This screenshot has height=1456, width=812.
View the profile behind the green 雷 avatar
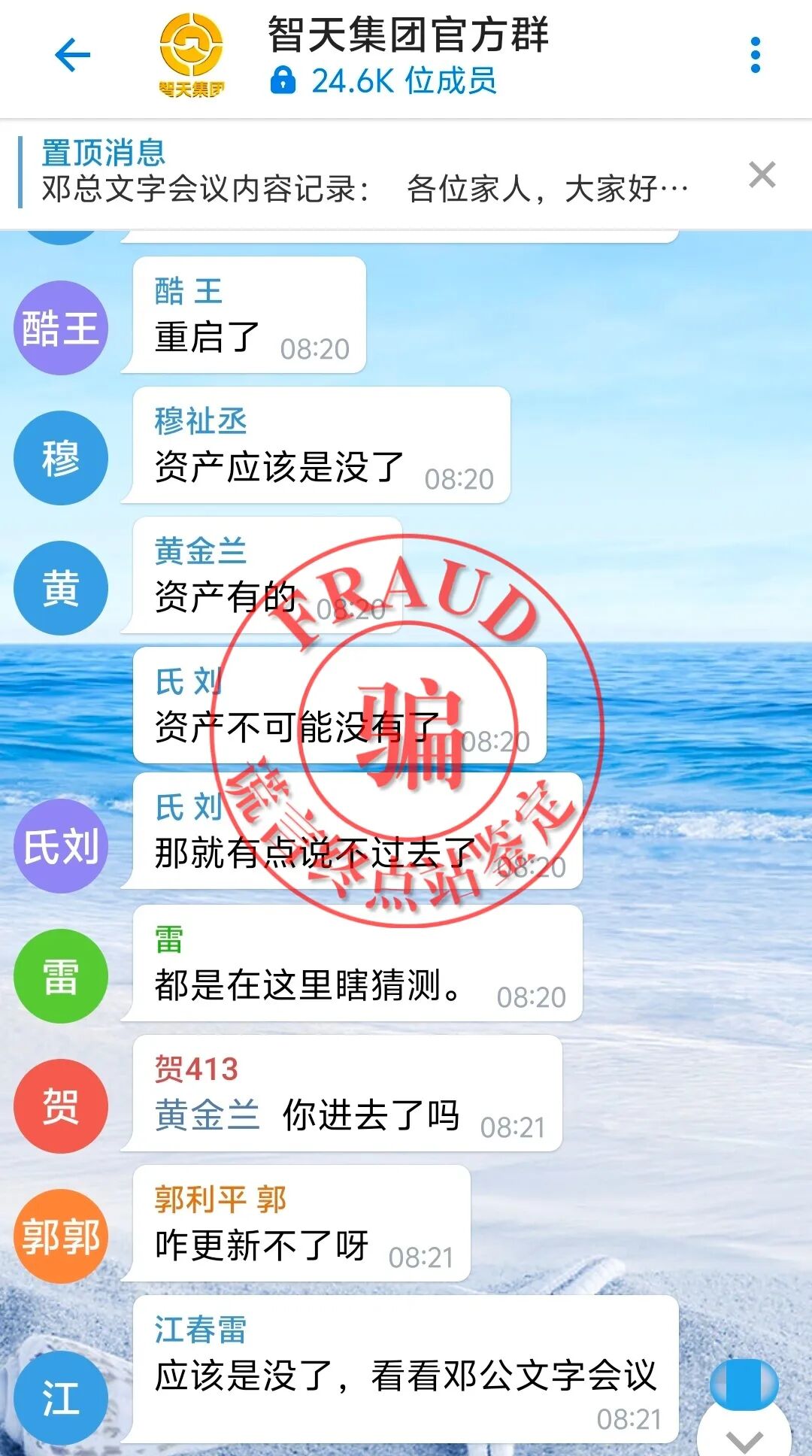(x=61, y=976)
